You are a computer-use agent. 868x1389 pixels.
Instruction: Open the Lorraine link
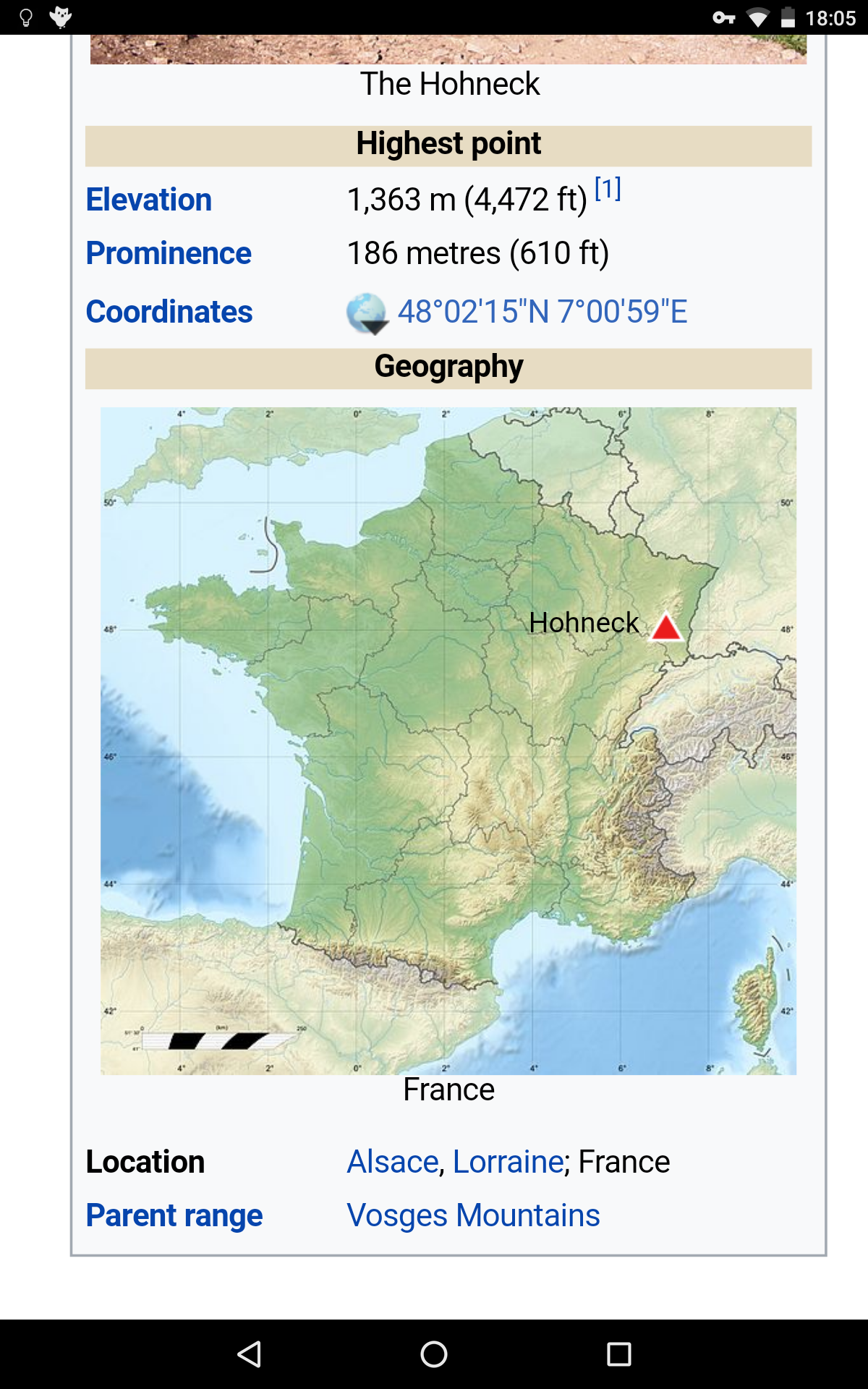pos(508,1162)
